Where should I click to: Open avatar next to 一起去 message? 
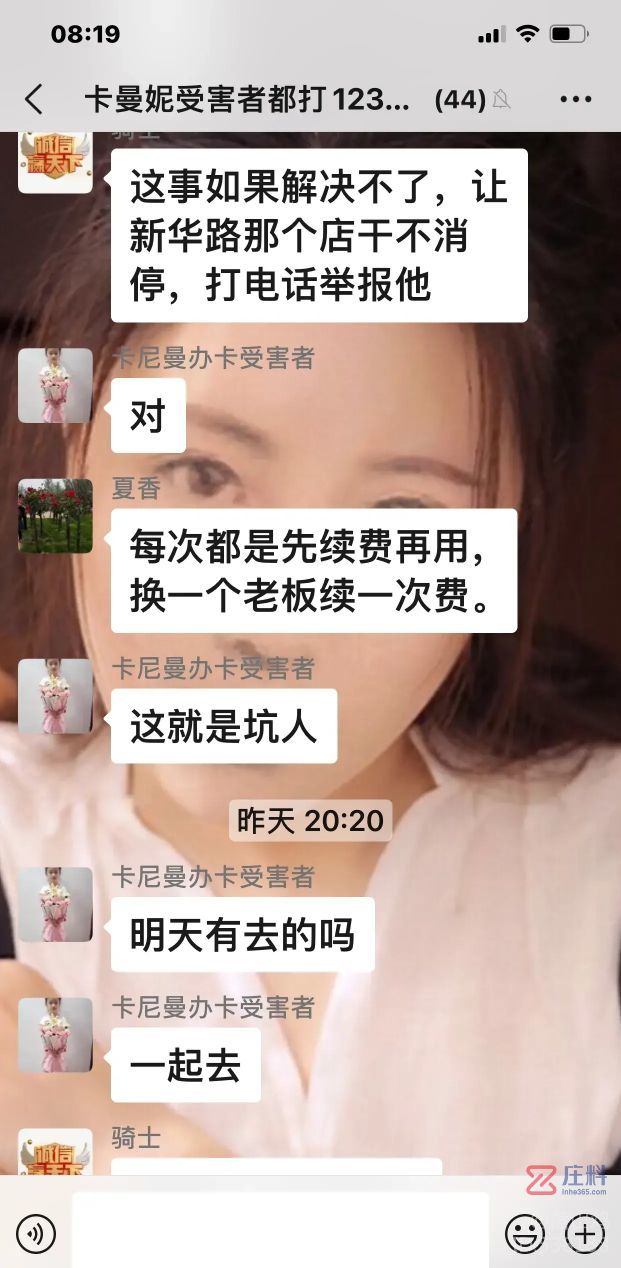click(x=55, y=1035)
